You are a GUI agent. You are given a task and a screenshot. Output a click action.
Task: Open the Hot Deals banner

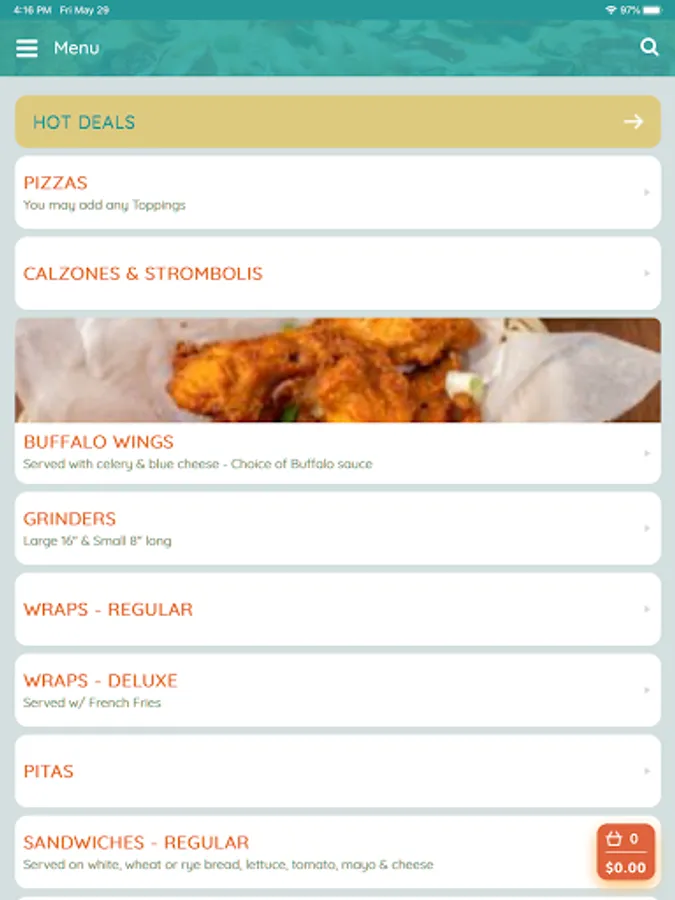click(x=337, y=122)
